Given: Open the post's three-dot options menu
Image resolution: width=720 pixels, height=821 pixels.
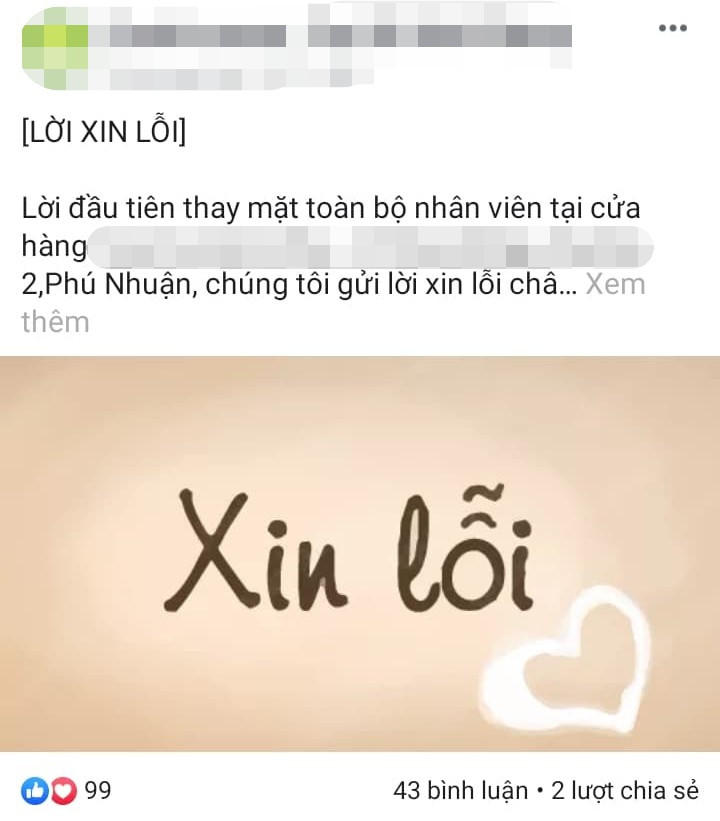Looking at the screenshot, I should (672, 28).
